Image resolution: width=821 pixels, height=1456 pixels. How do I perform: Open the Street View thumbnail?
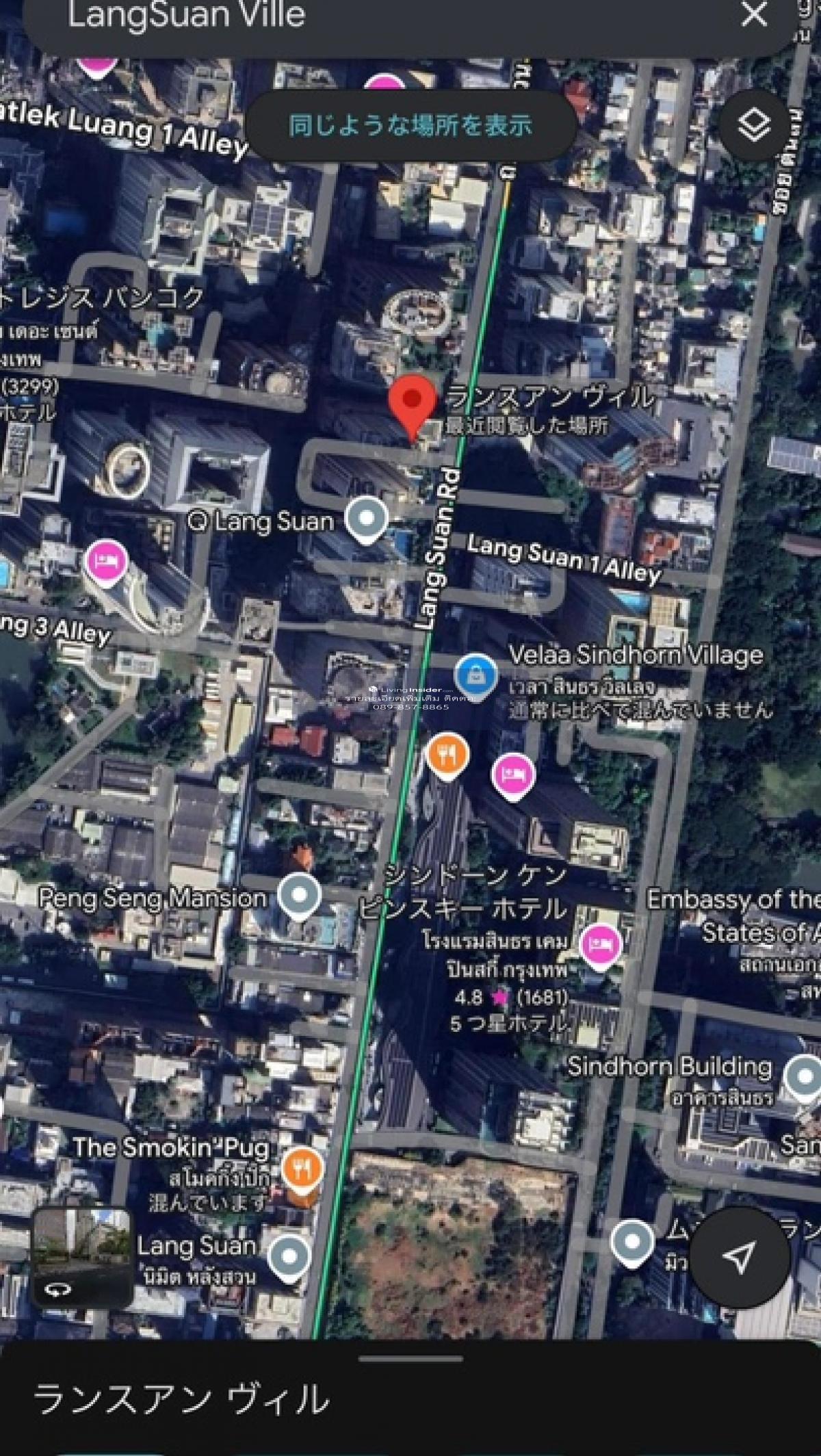[83, 1258]
